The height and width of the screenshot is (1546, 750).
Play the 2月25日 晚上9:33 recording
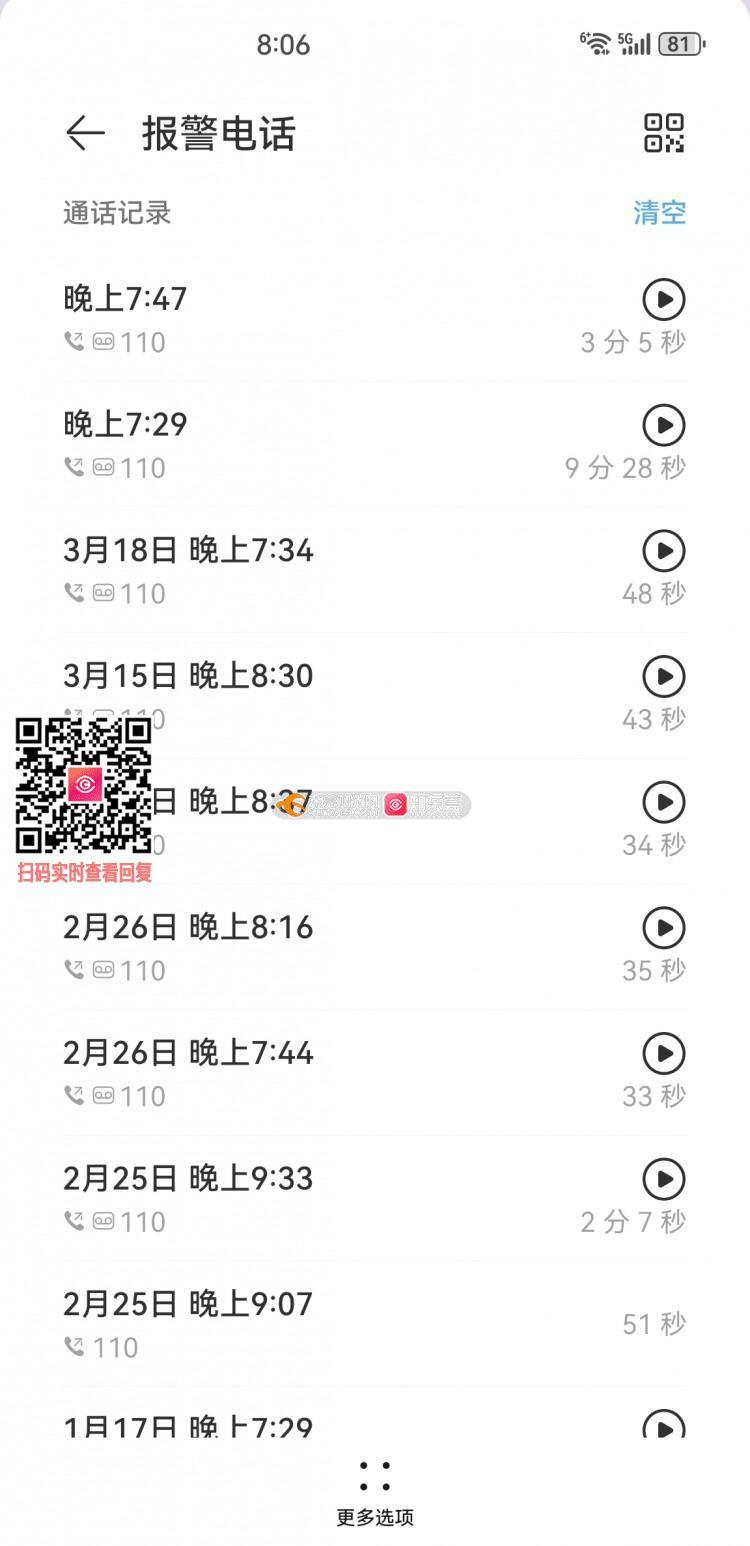pyautogui.click(x=663, y=1179)
